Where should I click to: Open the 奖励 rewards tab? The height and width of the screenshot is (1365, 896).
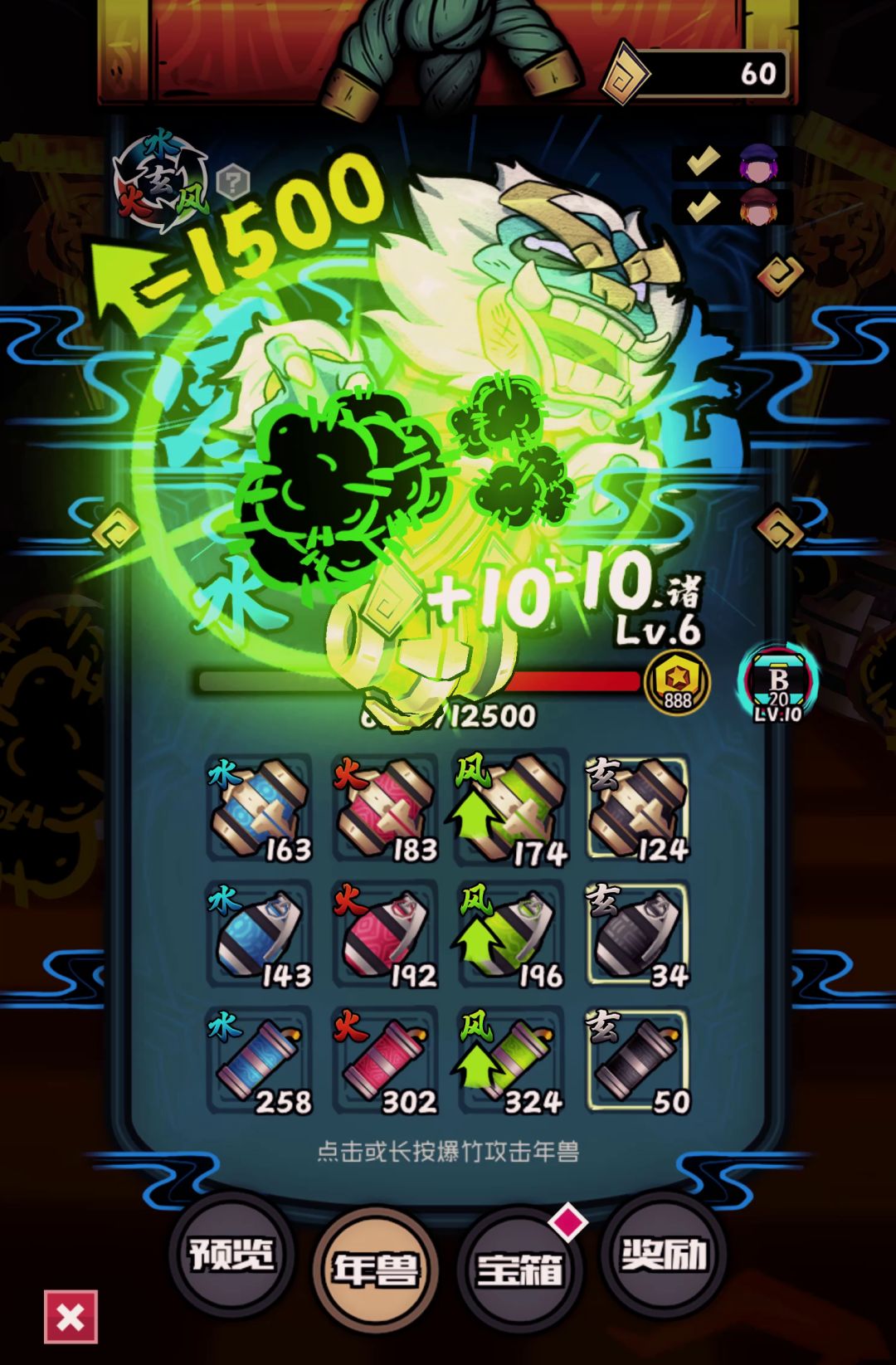point(663,1255)
